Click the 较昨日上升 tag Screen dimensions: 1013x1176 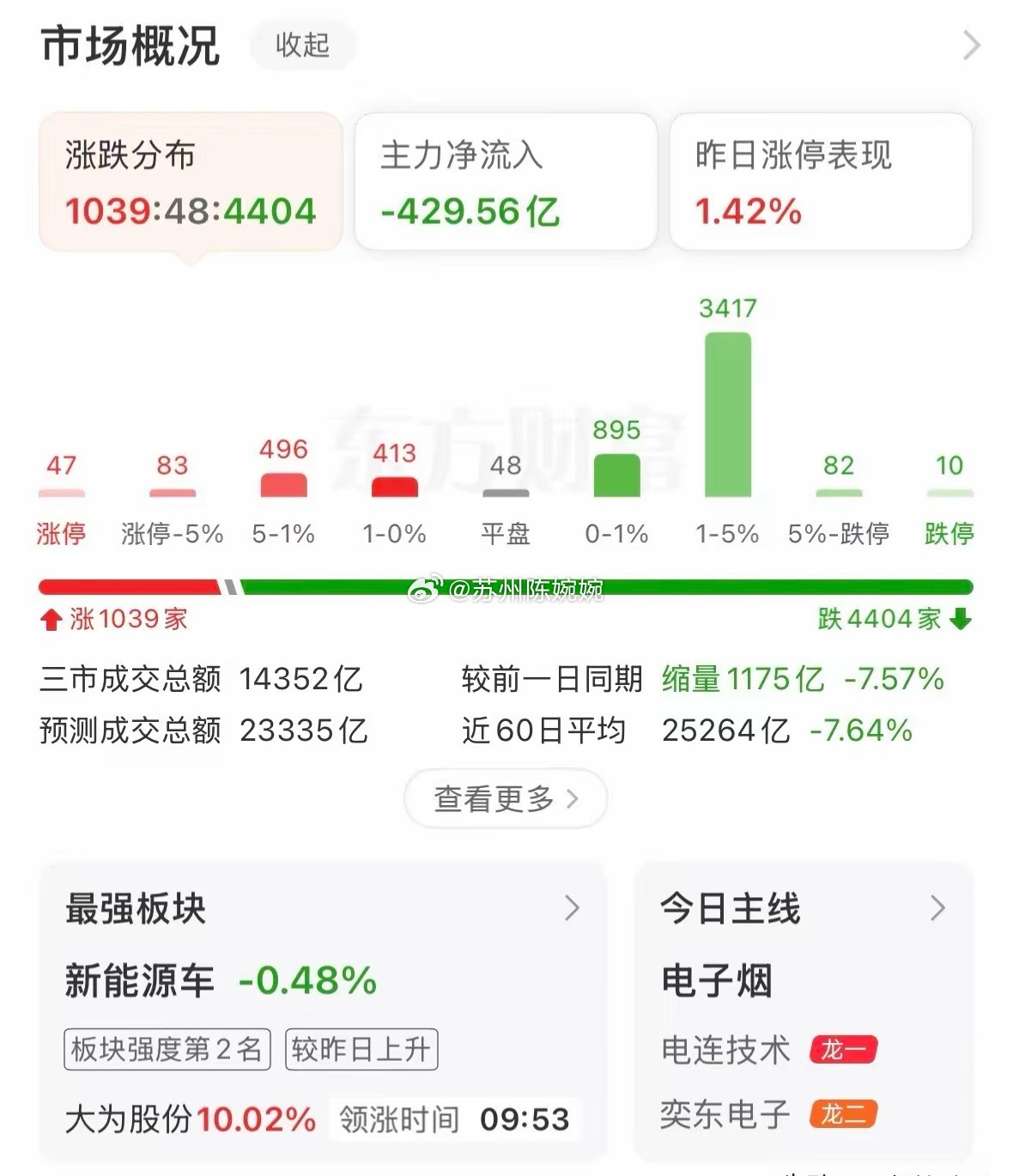point(361,1049)
